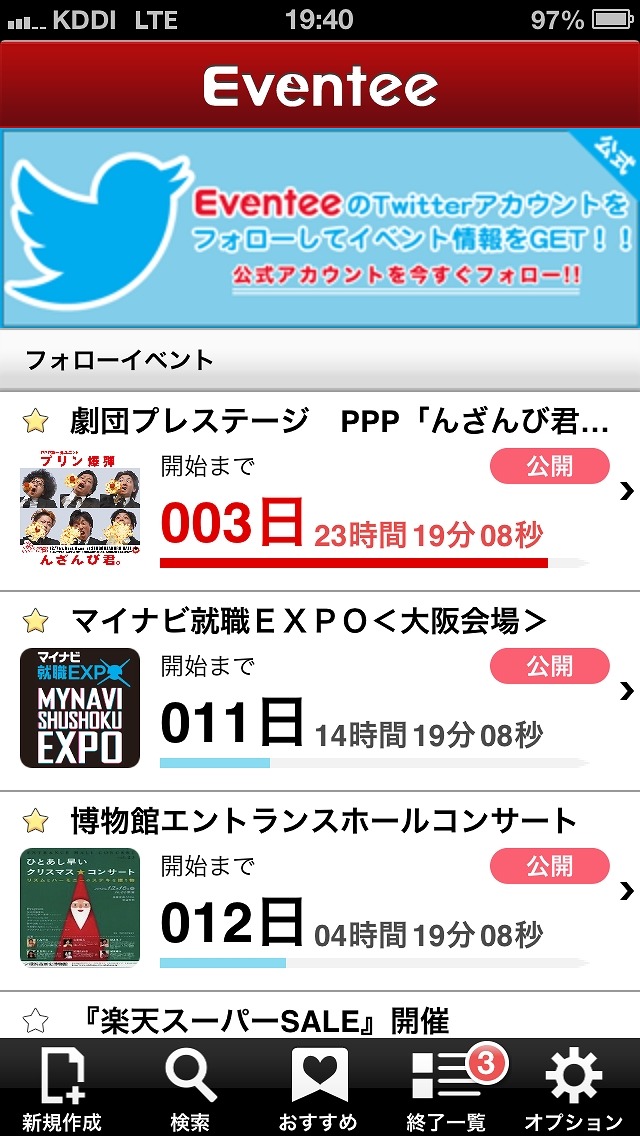Switch to the おすすめ tab
Image resolution: width=640 pixels, height=1136 pixels.
coord(319,1088)
